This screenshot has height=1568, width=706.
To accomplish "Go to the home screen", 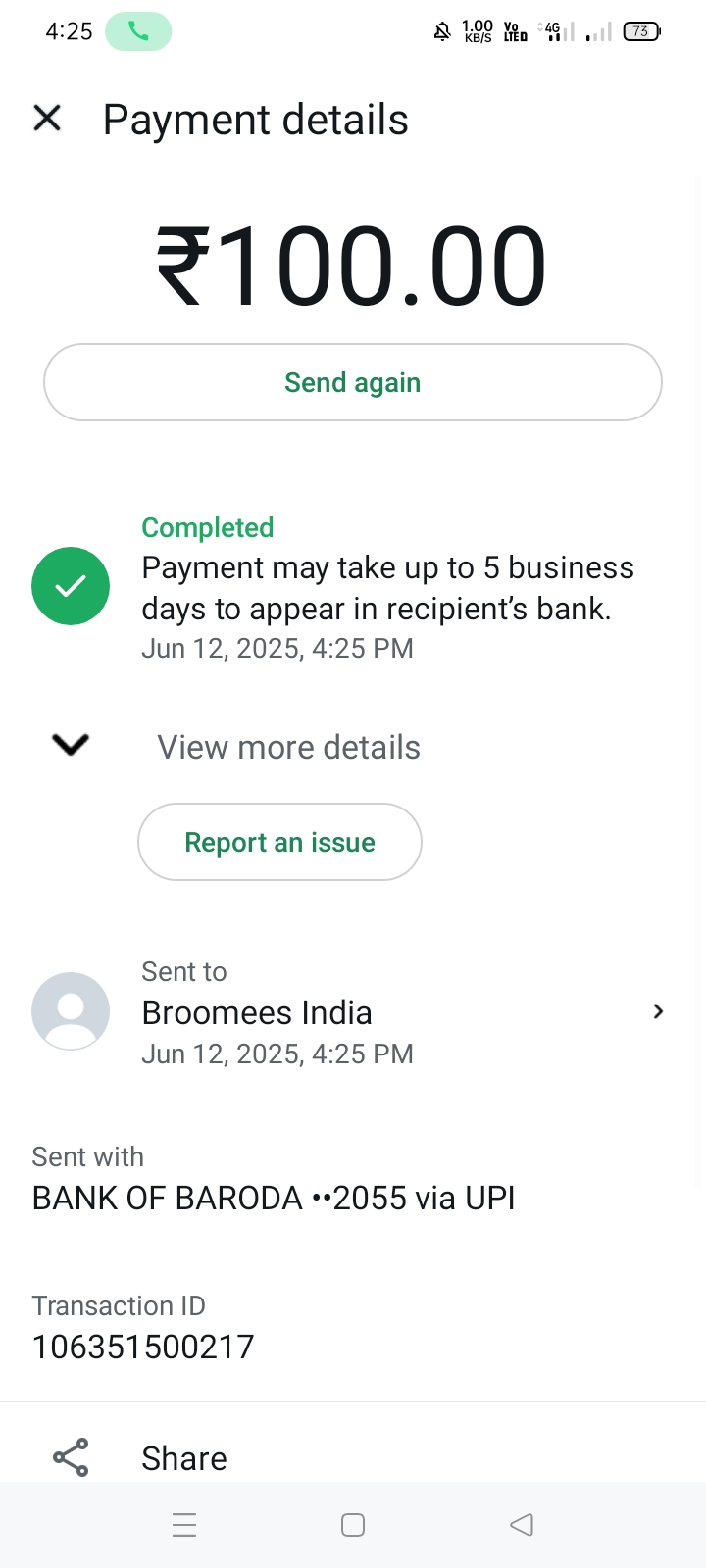I will [x=353, y=1525].
